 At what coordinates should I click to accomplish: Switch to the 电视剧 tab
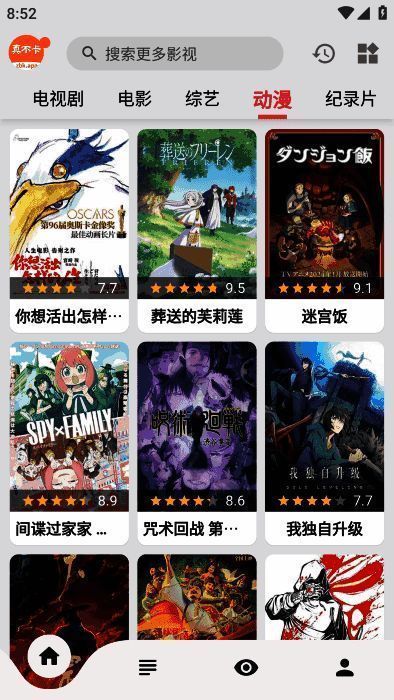click(58, 99)
